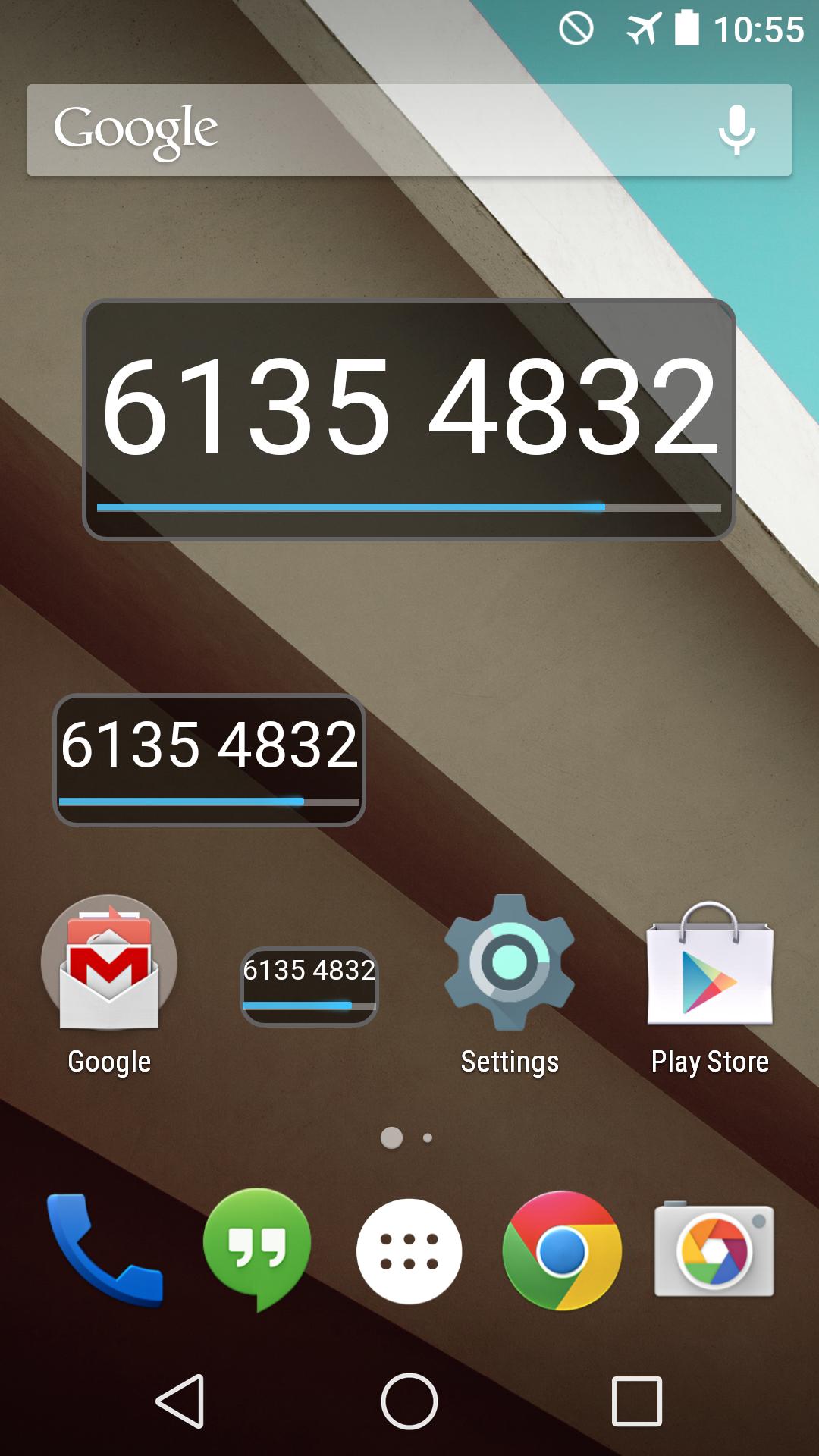The image size is (819, 1456).
Task: Open the Hangouts messaging app
Action: click(257, 1247)
